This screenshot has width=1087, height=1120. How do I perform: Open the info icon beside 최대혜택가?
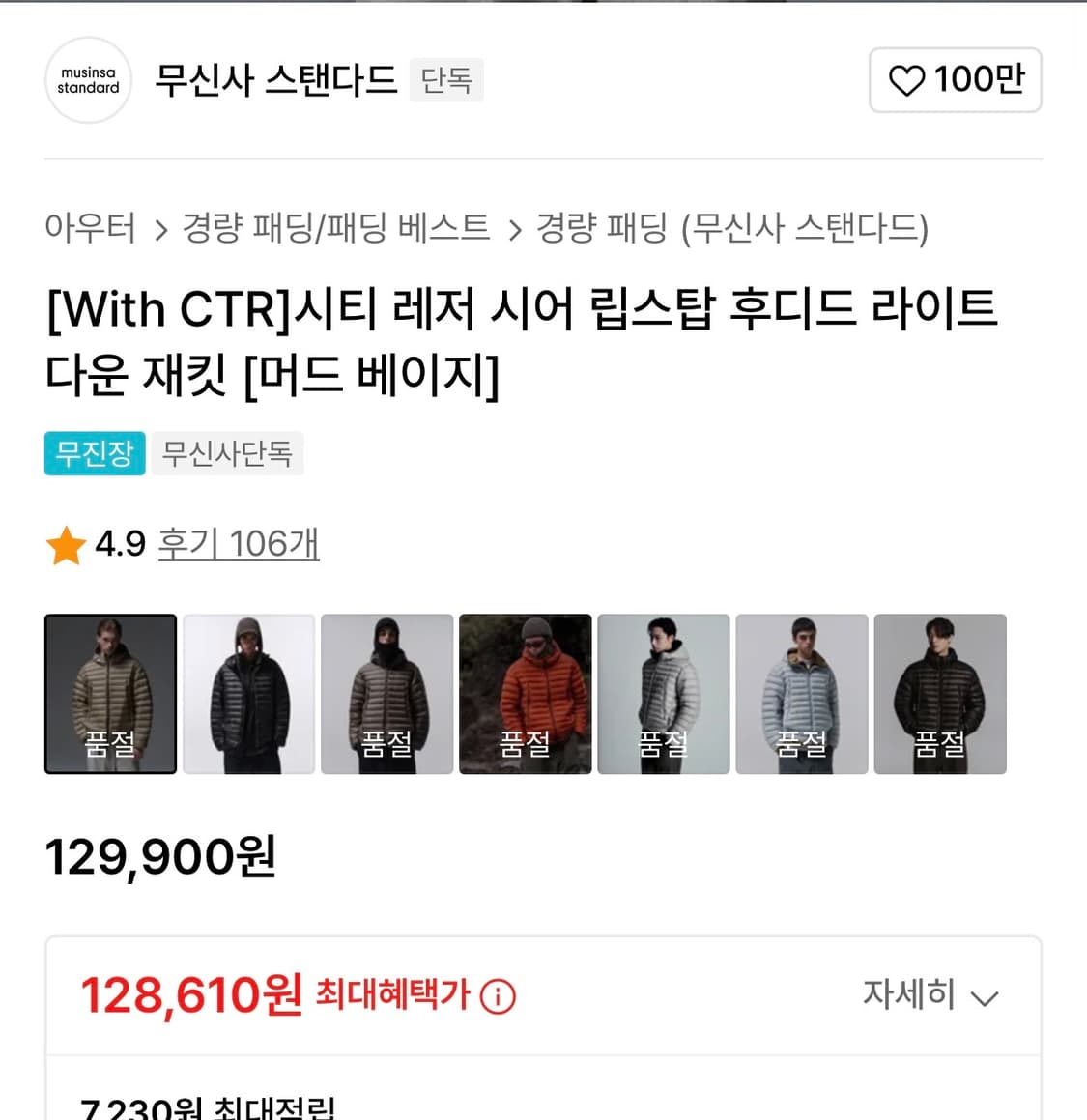tap(499, 995)
